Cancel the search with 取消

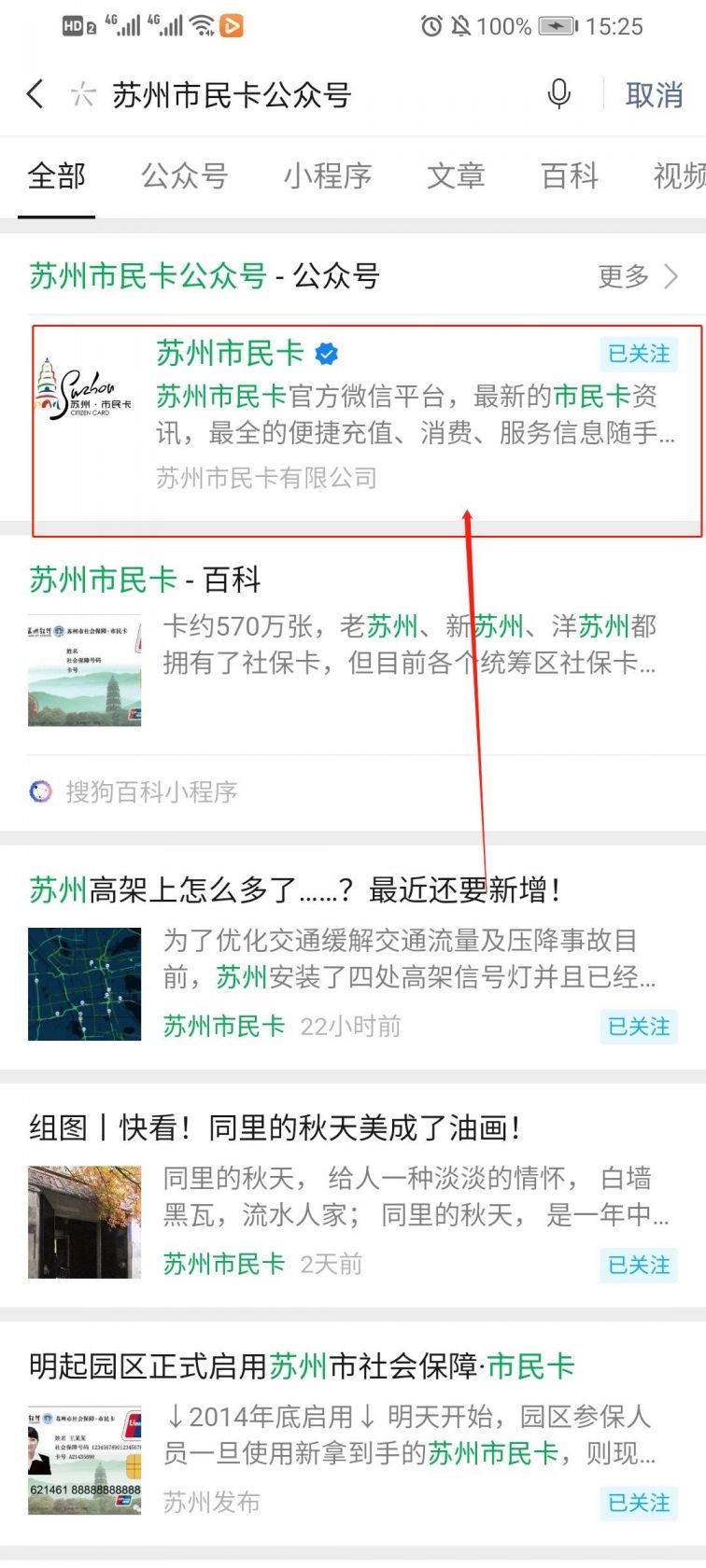point(654,95)
